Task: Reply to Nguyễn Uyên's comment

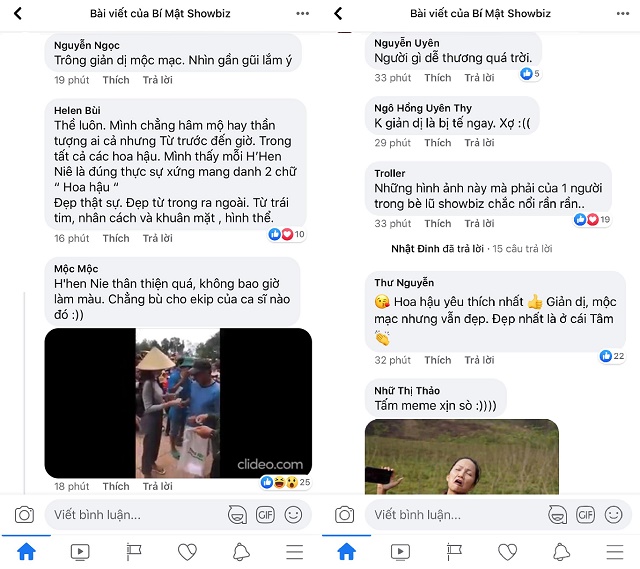Action: click(x=477, y=77)
